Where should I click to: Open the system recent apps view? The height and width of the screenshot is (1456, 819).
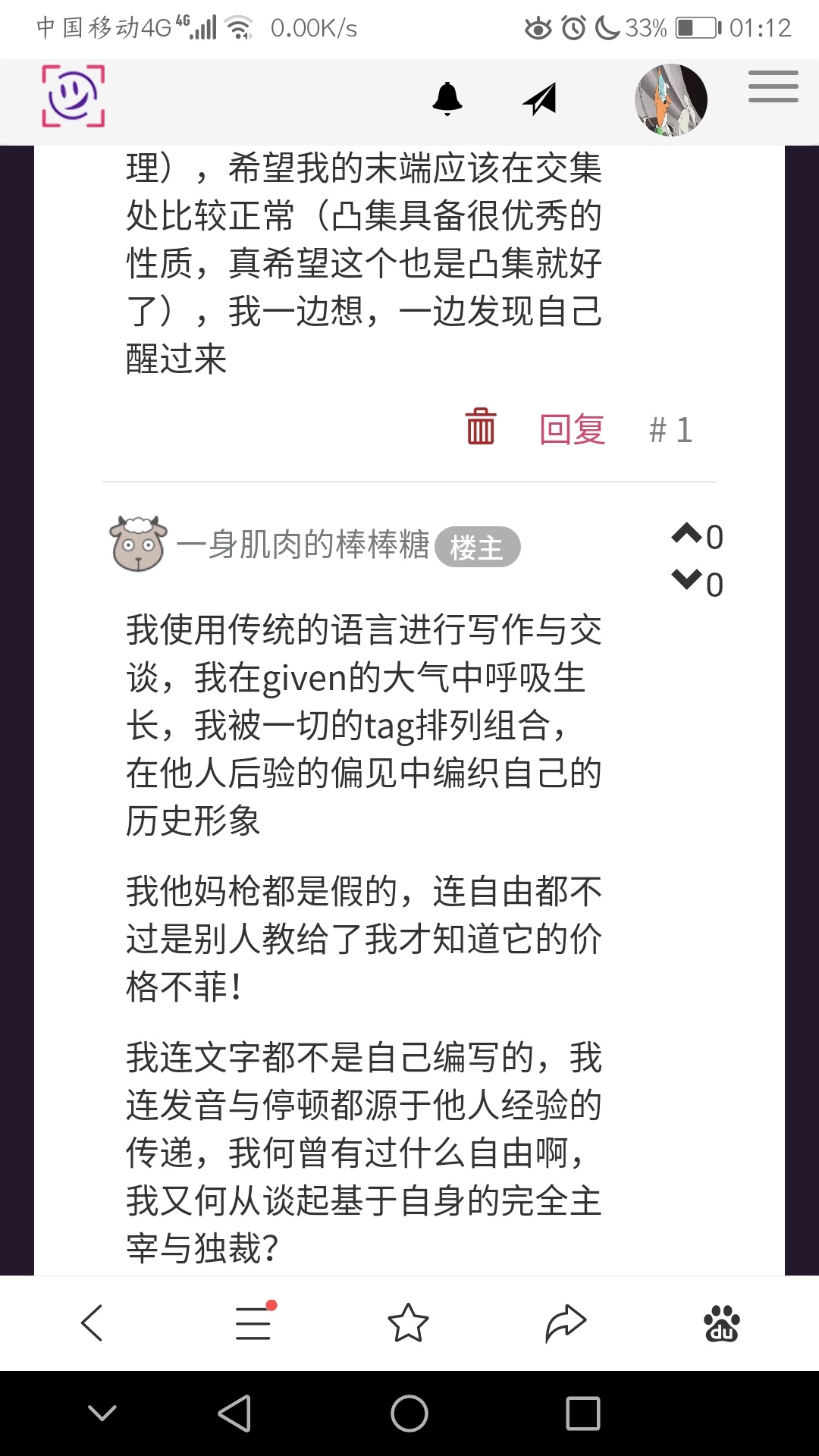pos(582,1414)
